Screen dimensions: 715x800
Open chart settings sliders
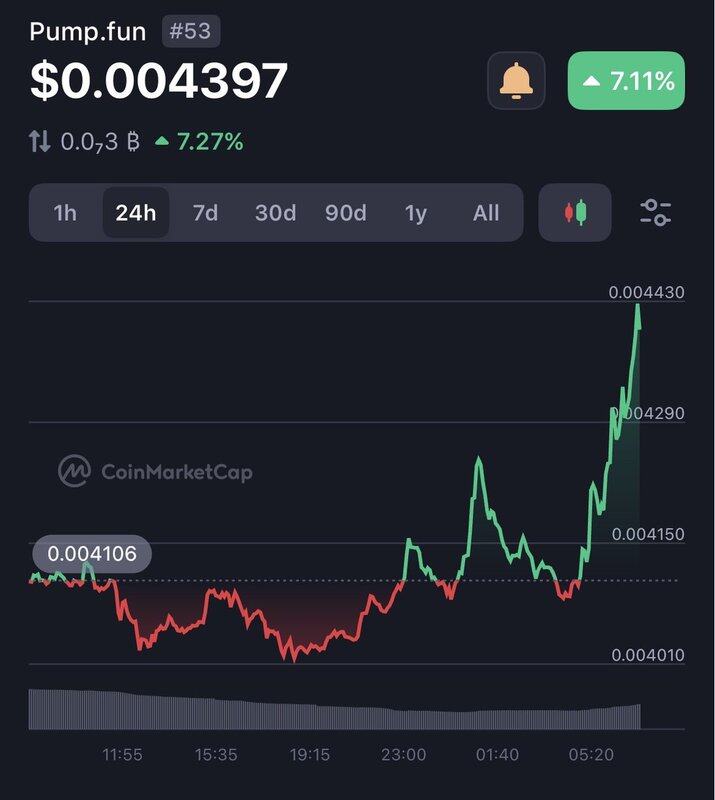click(x=656, y=212)
